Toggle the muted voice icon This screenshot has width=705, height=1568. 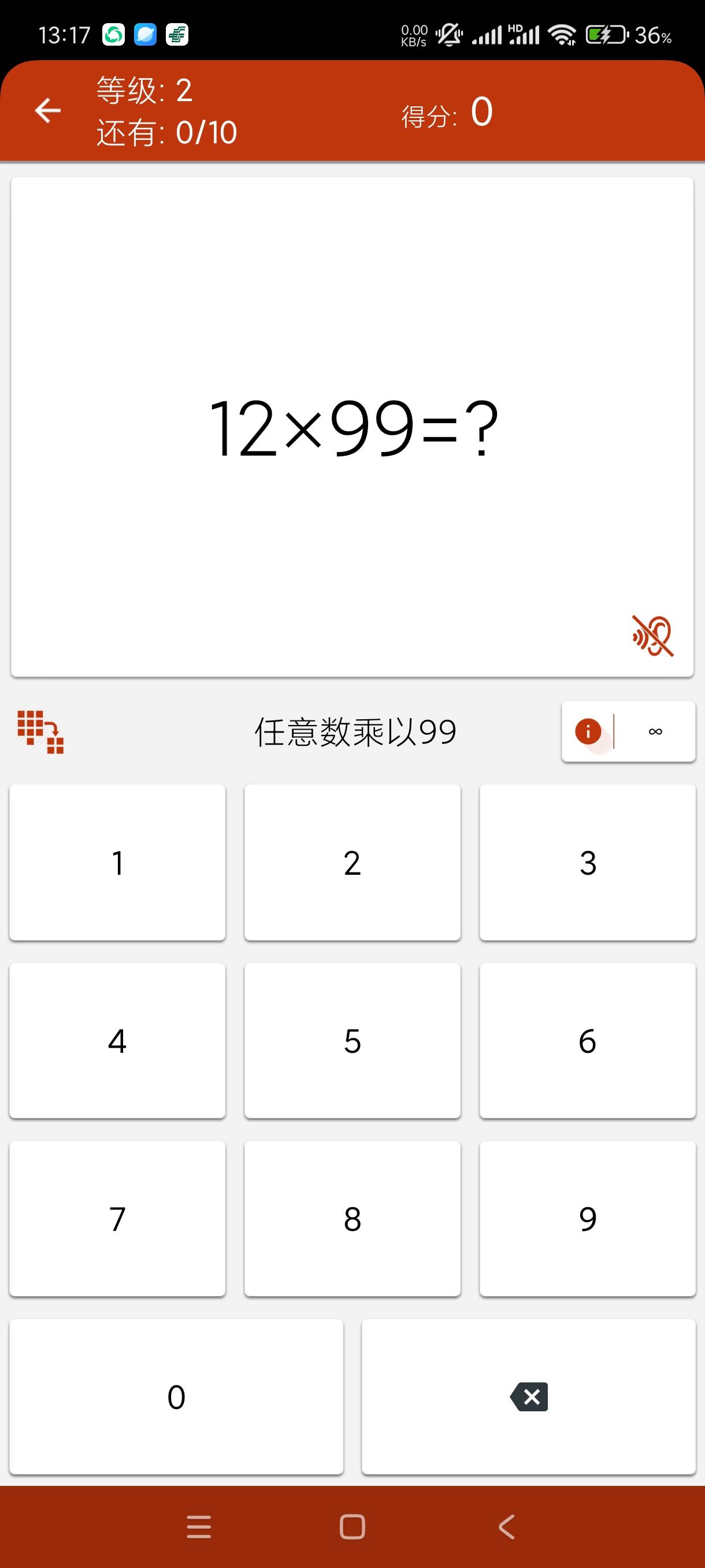click(x=652, y=635)
